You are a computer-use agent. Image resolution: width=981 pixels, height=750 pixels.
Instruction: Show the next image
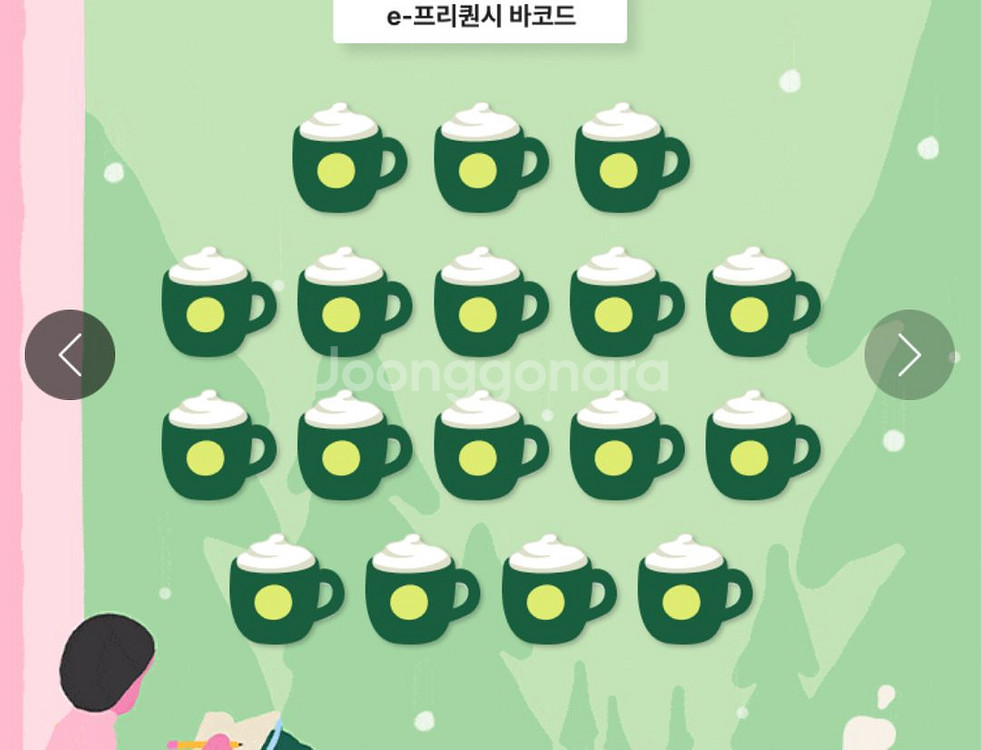(909, 355)
